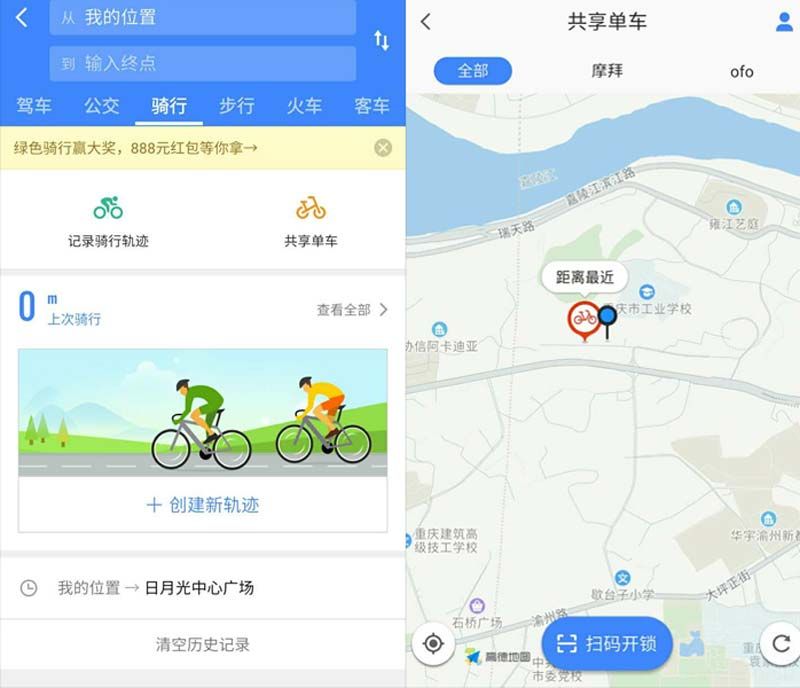The image size is (800, 688).
Task: Tap 创建新轨迹 to create new track
Action: (x=203, y=505)
